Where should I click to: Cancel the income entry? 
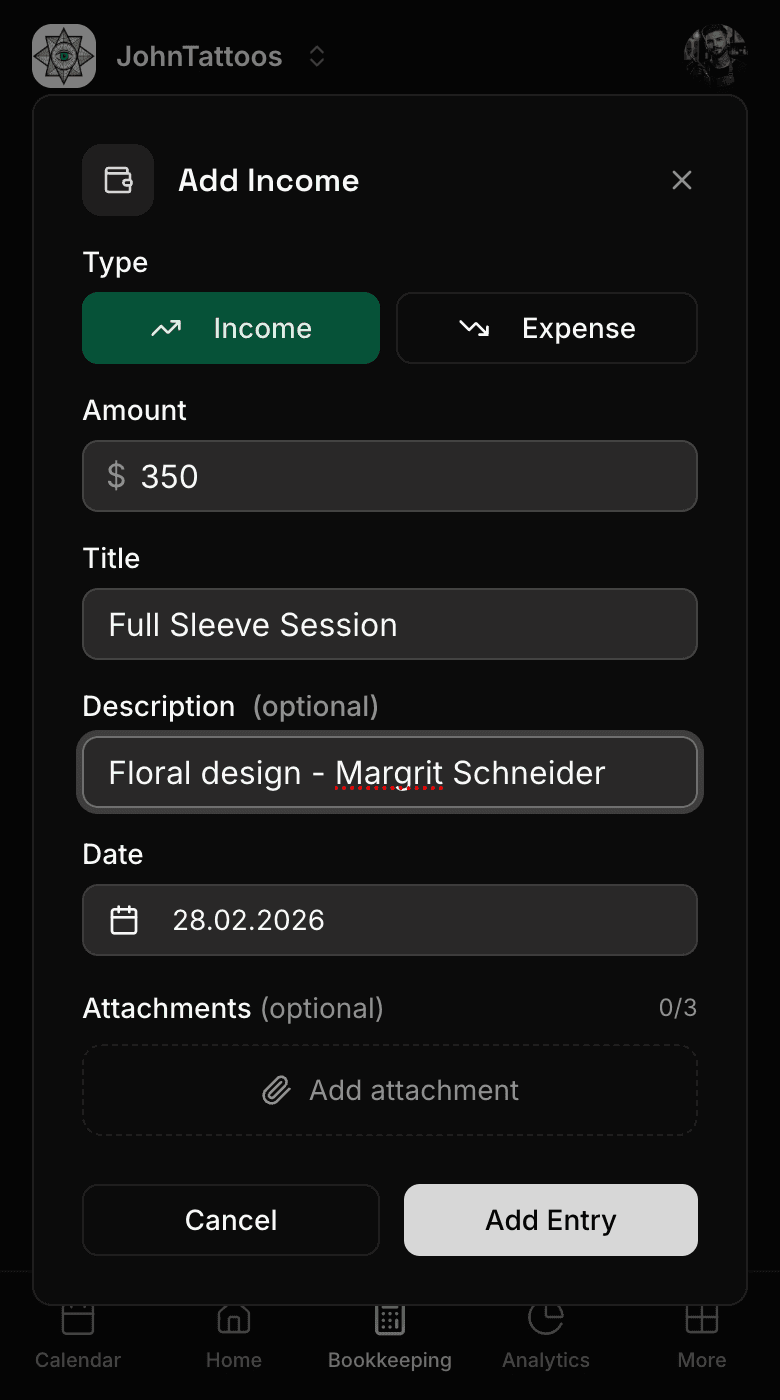point(231,1220)
